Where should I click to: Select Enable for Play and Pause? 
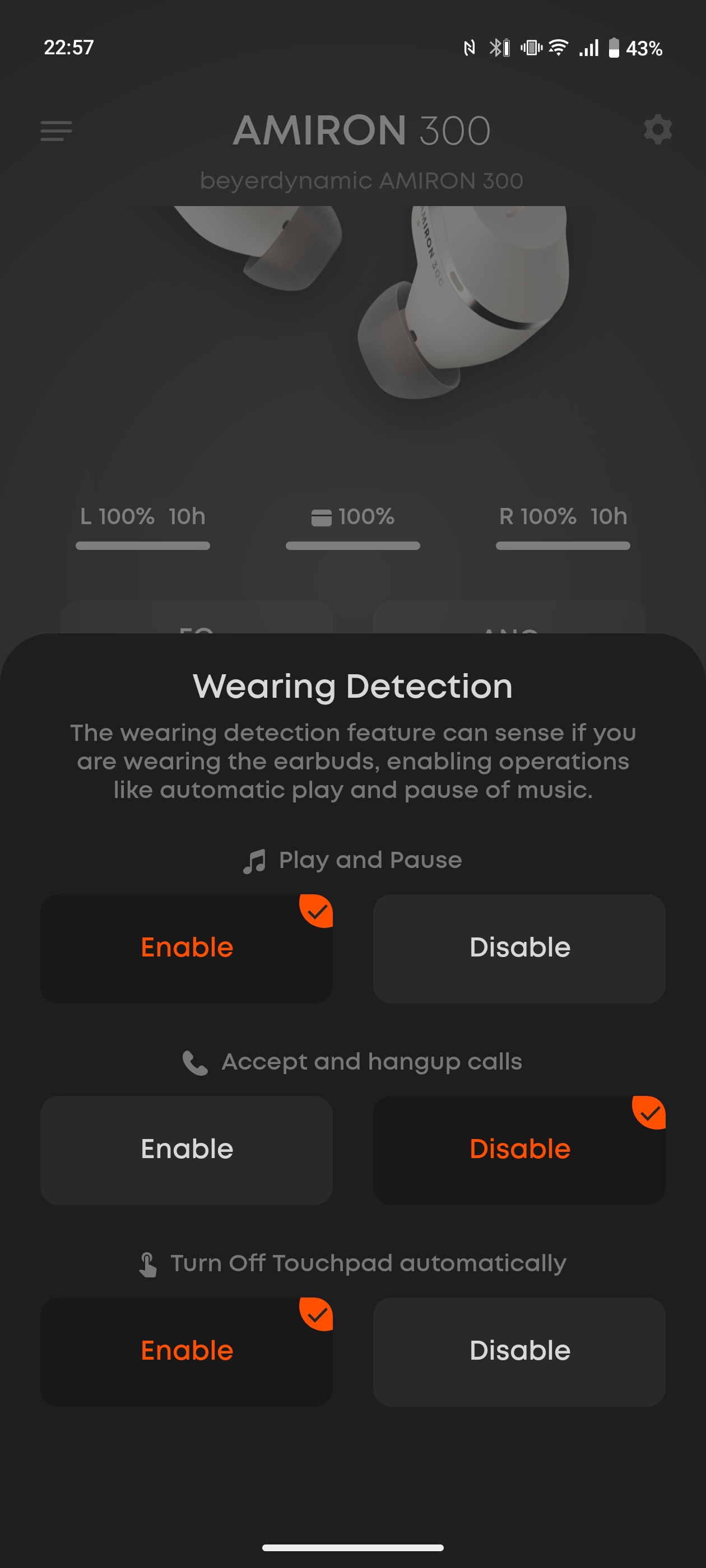point(187,948)
